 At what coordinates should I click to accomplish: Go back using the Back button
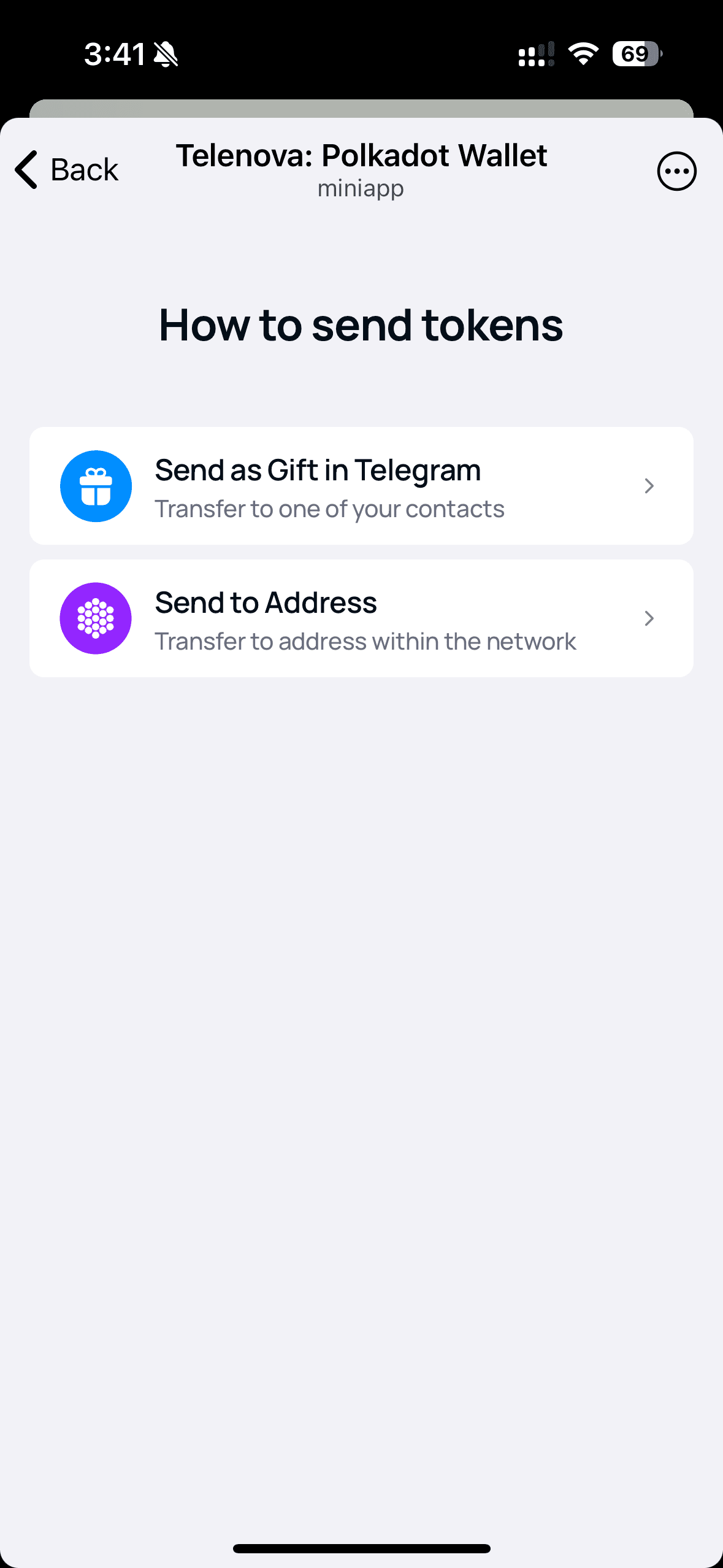pyautogui.click(x=66, y=170)
